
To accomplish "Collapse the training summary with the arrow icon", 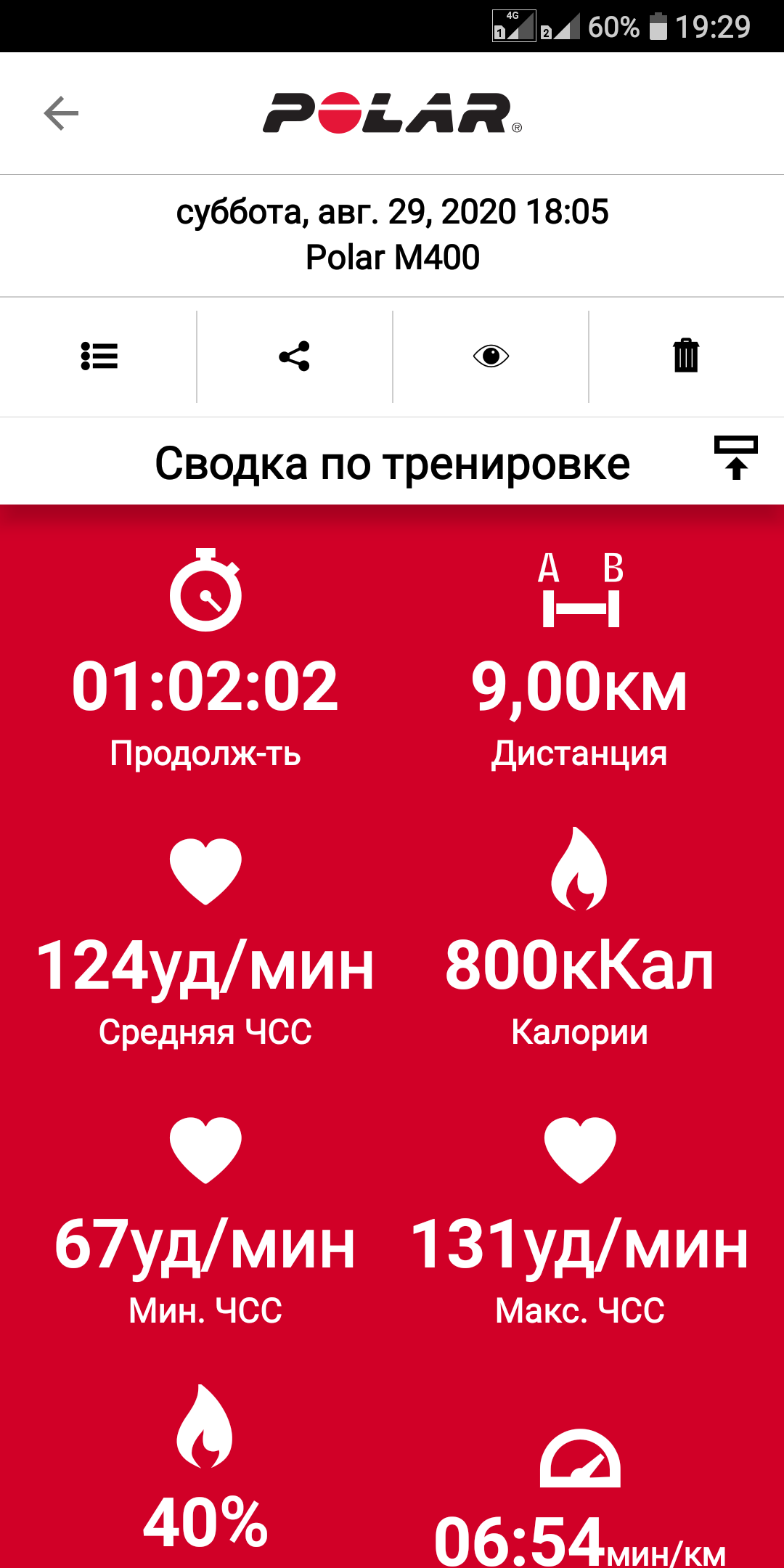I will [735, 459].
